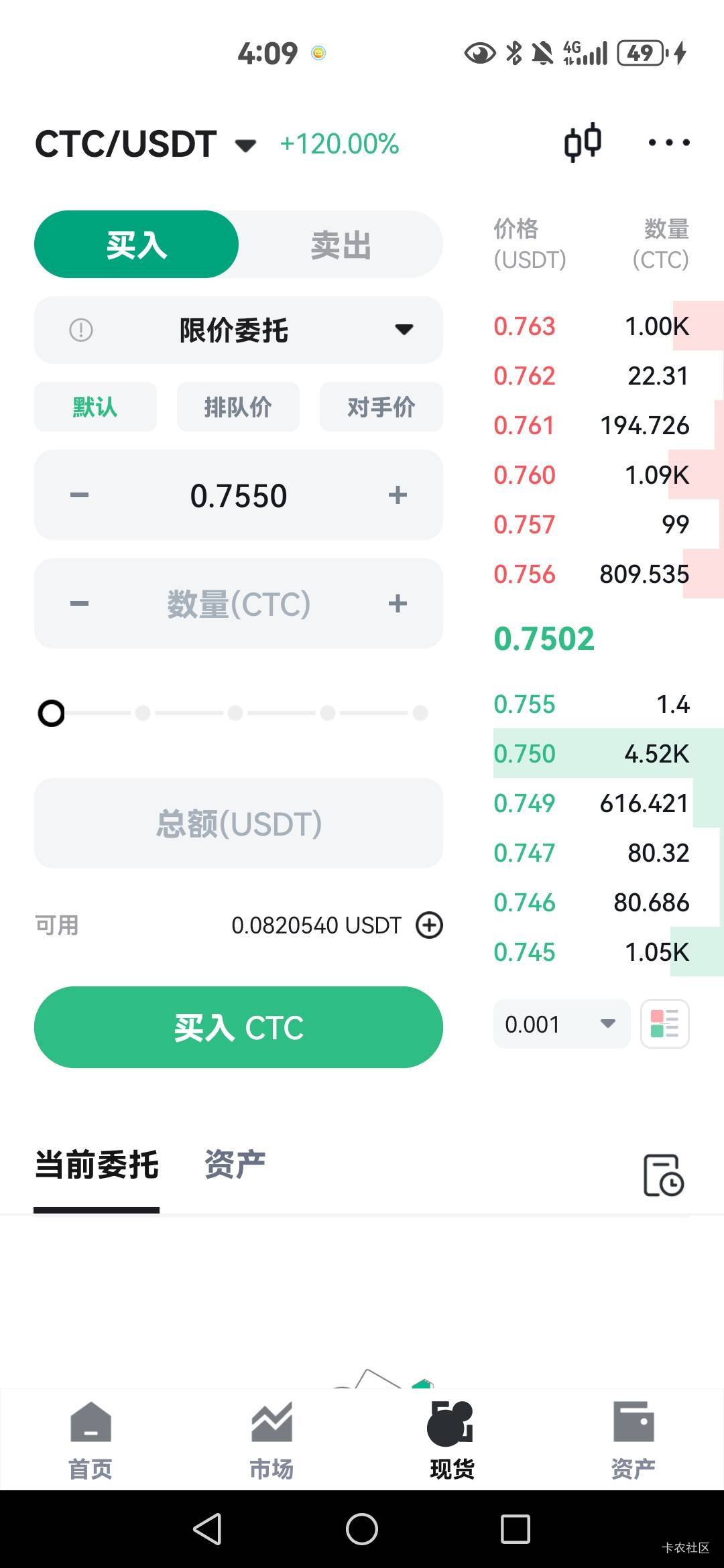Open the 0.001 depth precision dropdown

tap(562, 1024)
